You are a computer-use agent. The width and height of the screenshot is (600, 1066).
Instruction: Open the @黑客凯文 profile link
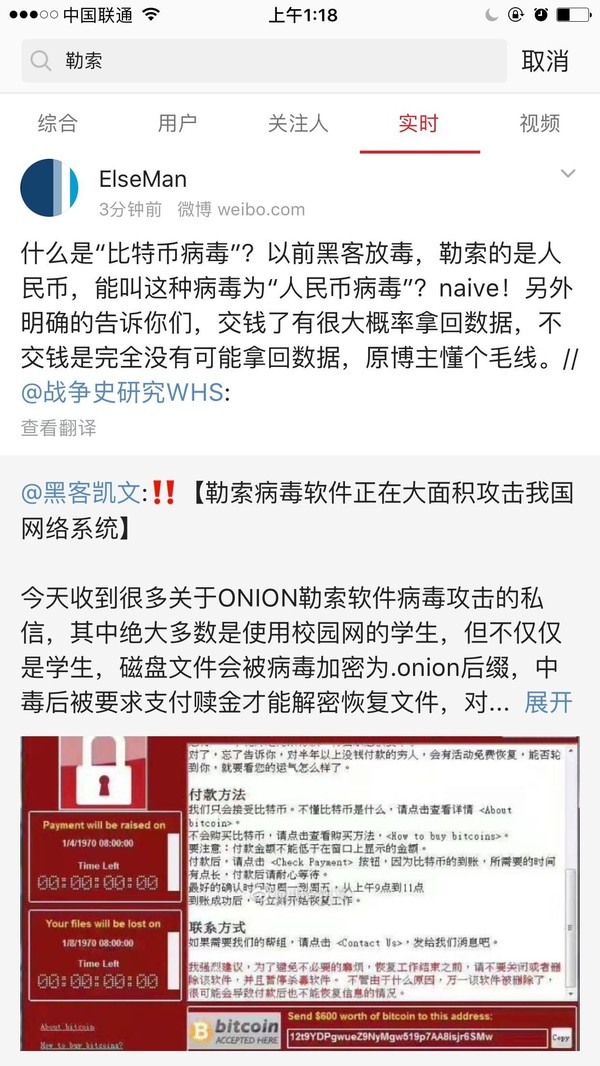click(x=84, y=491)
